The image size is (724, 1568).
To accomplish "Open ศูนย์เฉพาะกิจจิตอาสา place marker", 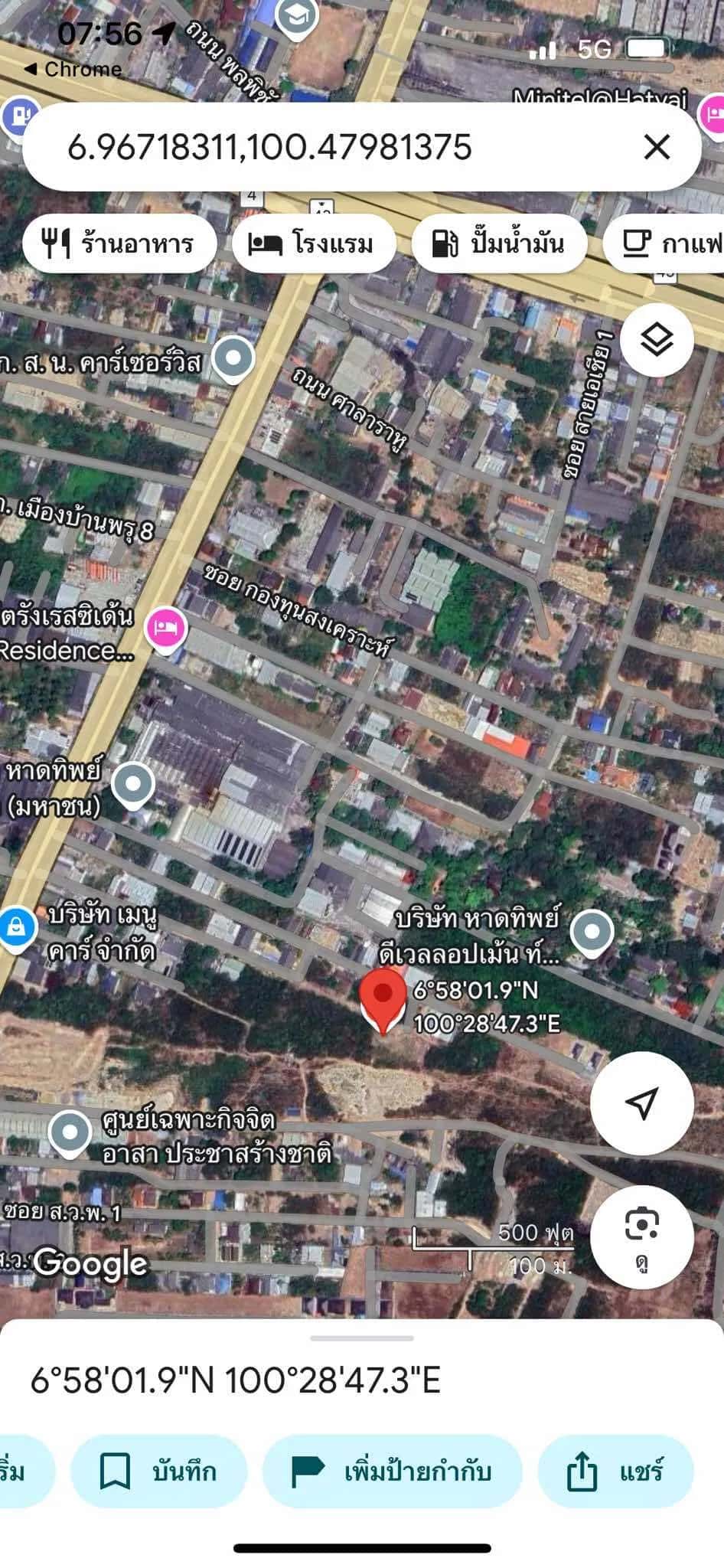I will pyautogui.click(x=70, y=1132).
